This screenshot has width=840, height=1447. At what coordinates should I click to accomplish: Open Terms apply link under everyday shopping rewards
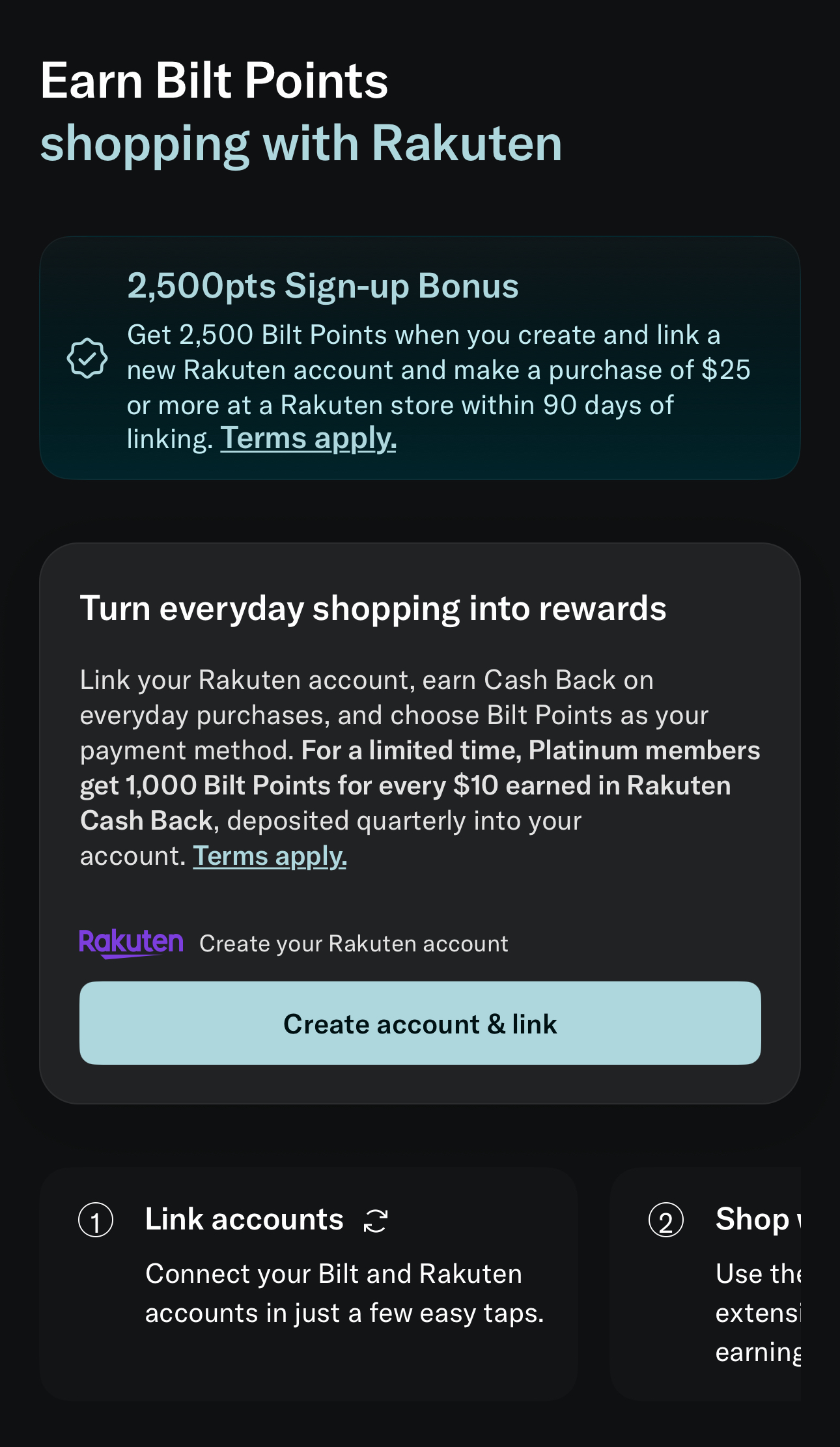(270, 856)
